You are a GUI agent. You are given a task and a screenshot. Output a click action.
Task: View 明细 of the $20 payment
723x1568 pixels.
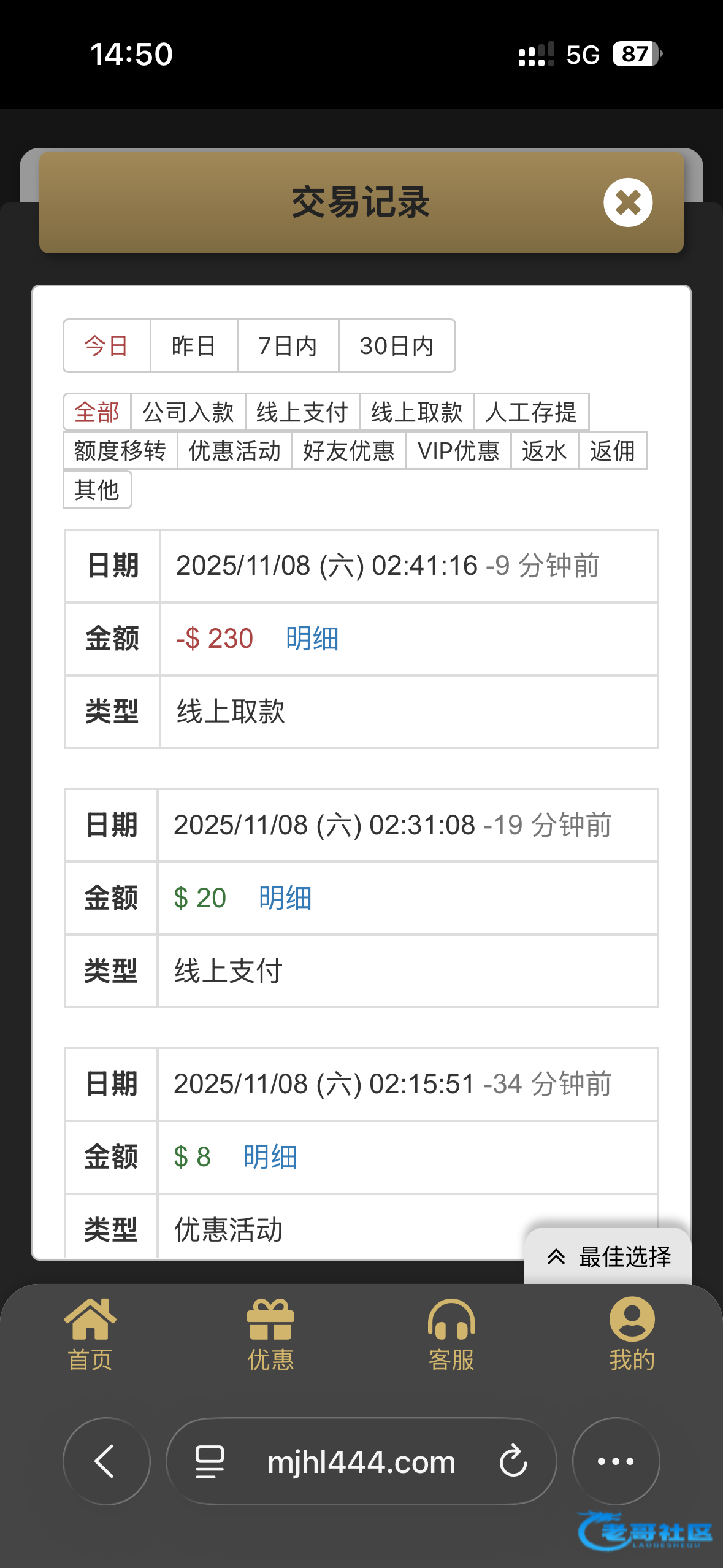click(285, 898)
